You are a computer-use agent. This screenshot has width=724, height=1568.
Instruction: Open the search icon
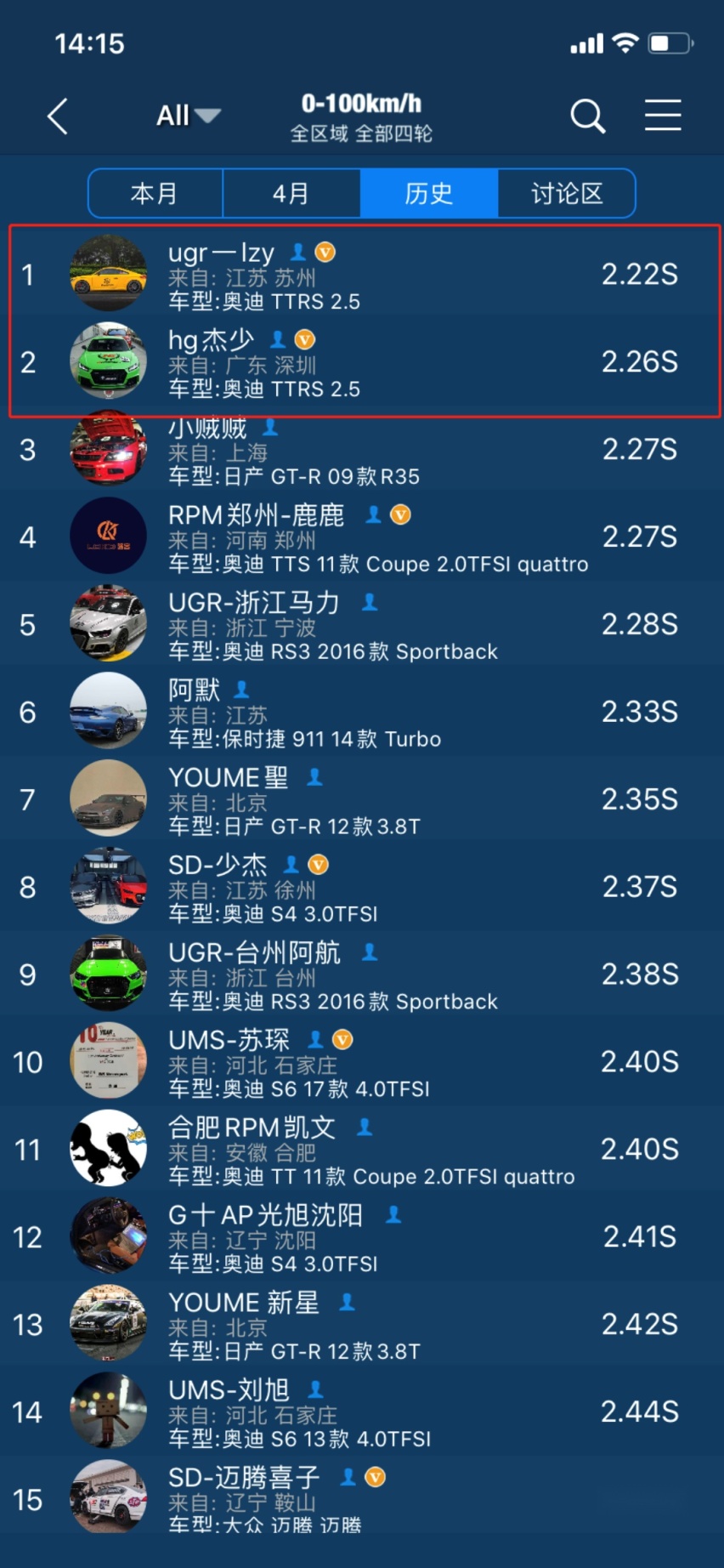(x=587, y=116)
